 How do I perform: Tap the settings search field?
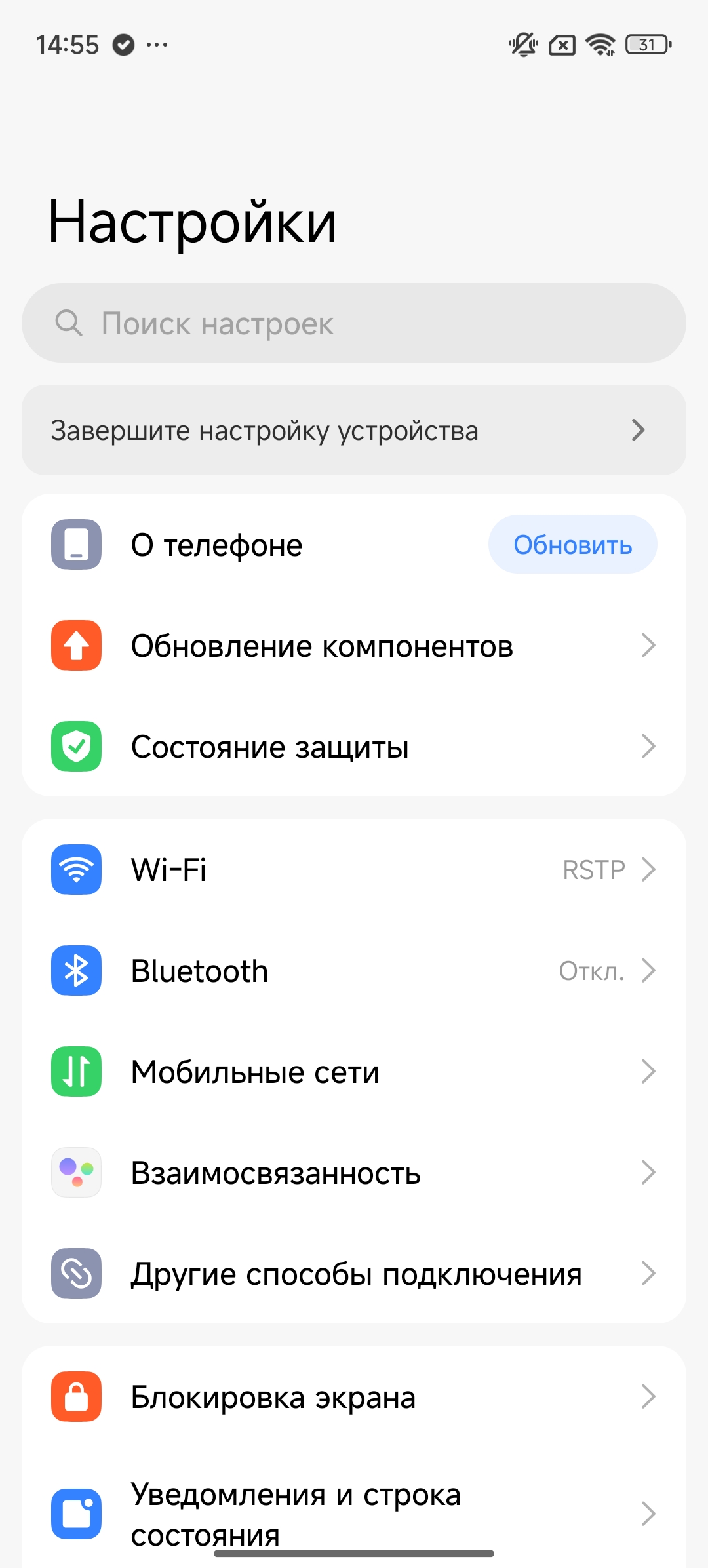click(x=354, y=323)
